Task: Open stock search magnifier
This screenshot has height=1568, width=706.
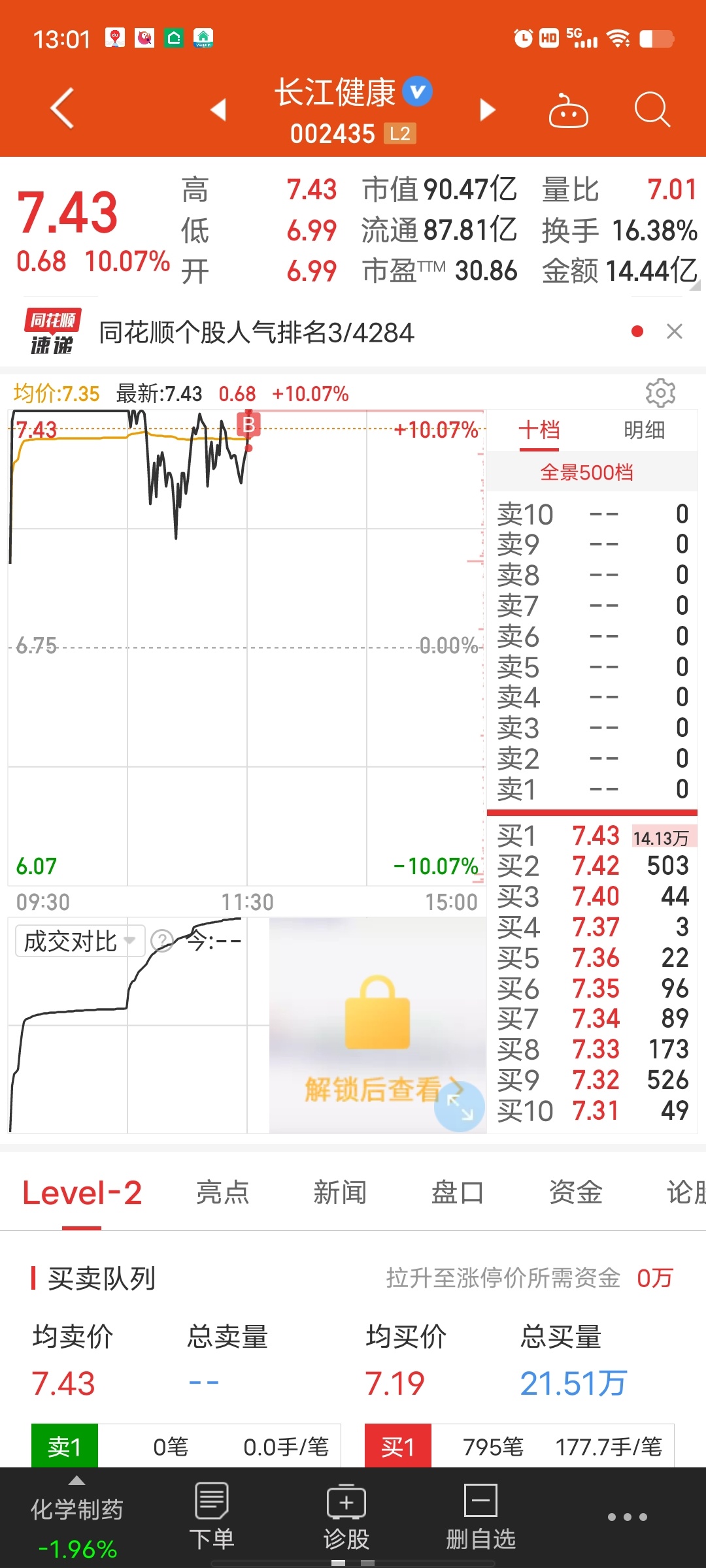Action: point(652,109)
